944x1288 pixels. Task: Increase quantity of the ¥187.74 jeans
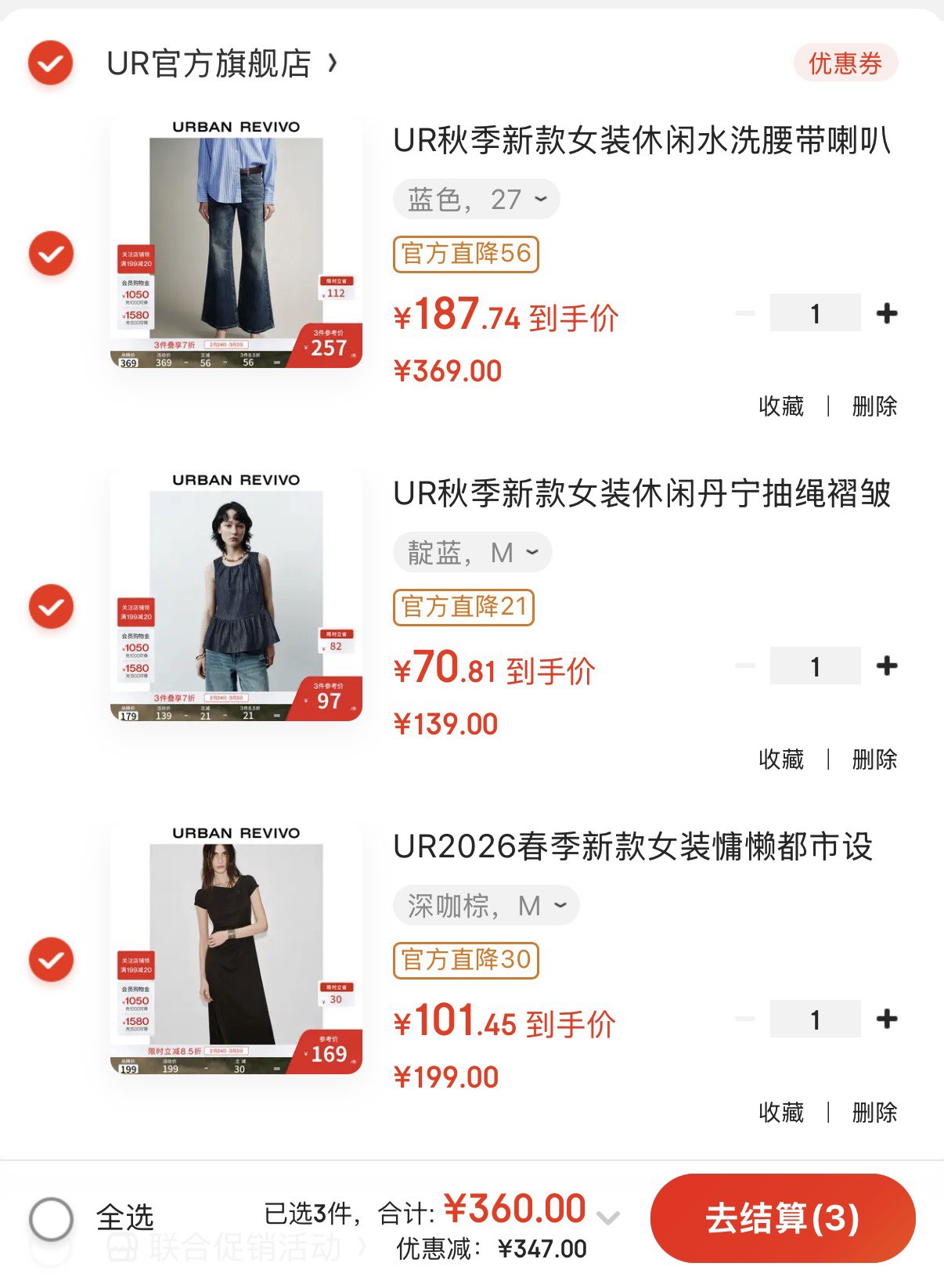886,313
